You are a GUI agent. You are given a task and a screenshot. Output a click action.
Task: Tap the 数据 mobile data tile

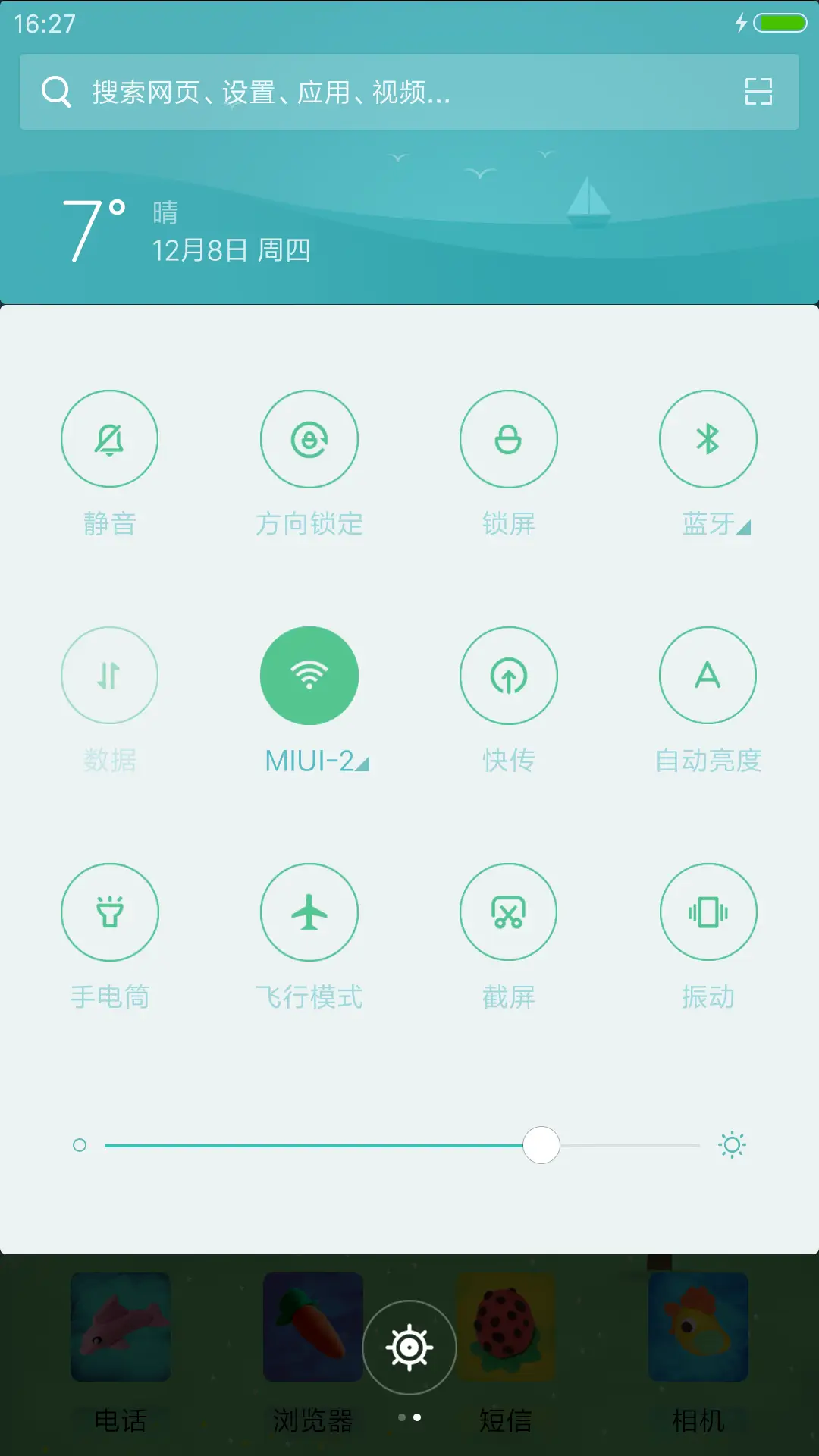point(110,675)
